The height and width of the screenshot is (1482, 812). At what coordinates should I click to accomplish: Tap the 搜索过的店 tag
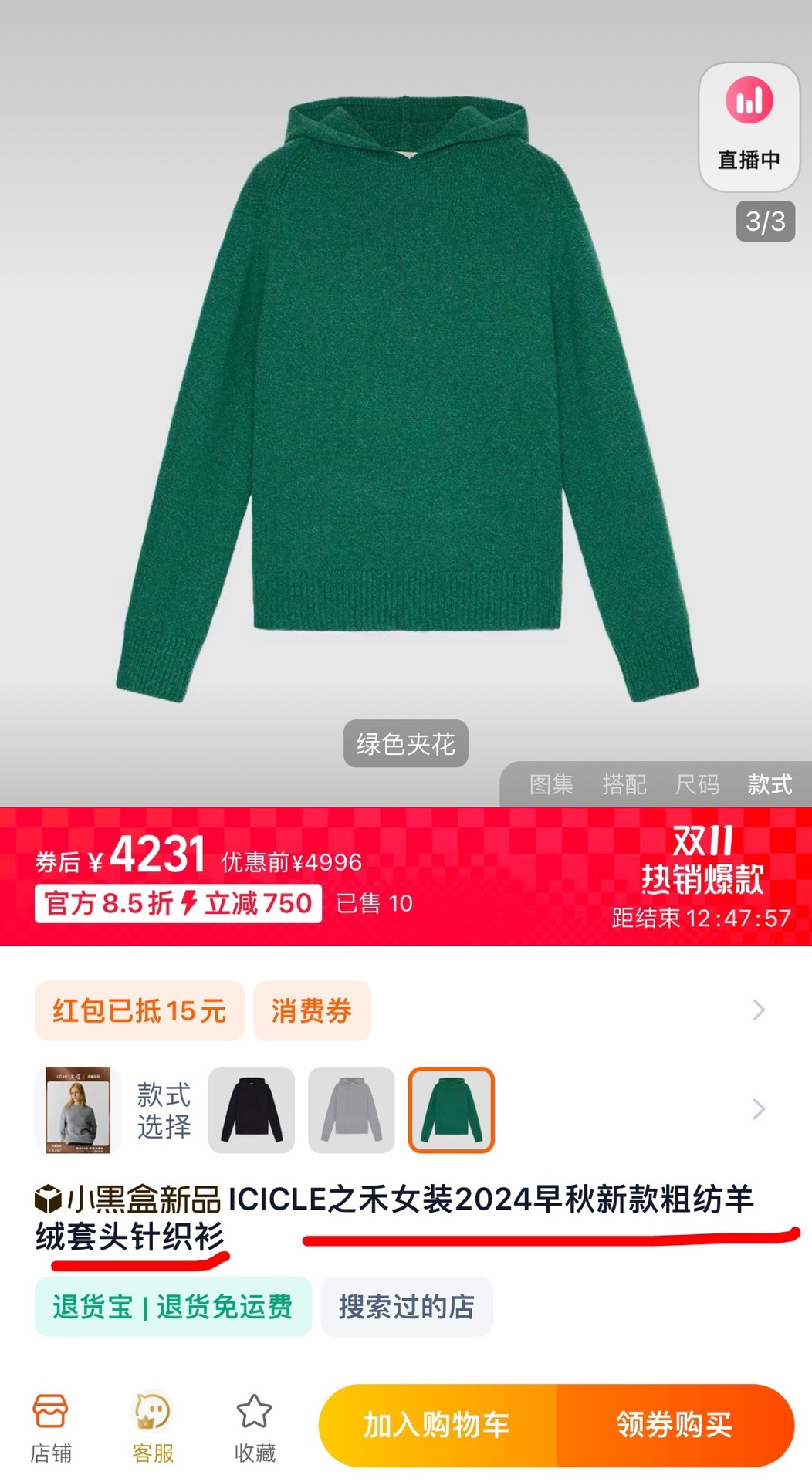(x=407, y=1307)
